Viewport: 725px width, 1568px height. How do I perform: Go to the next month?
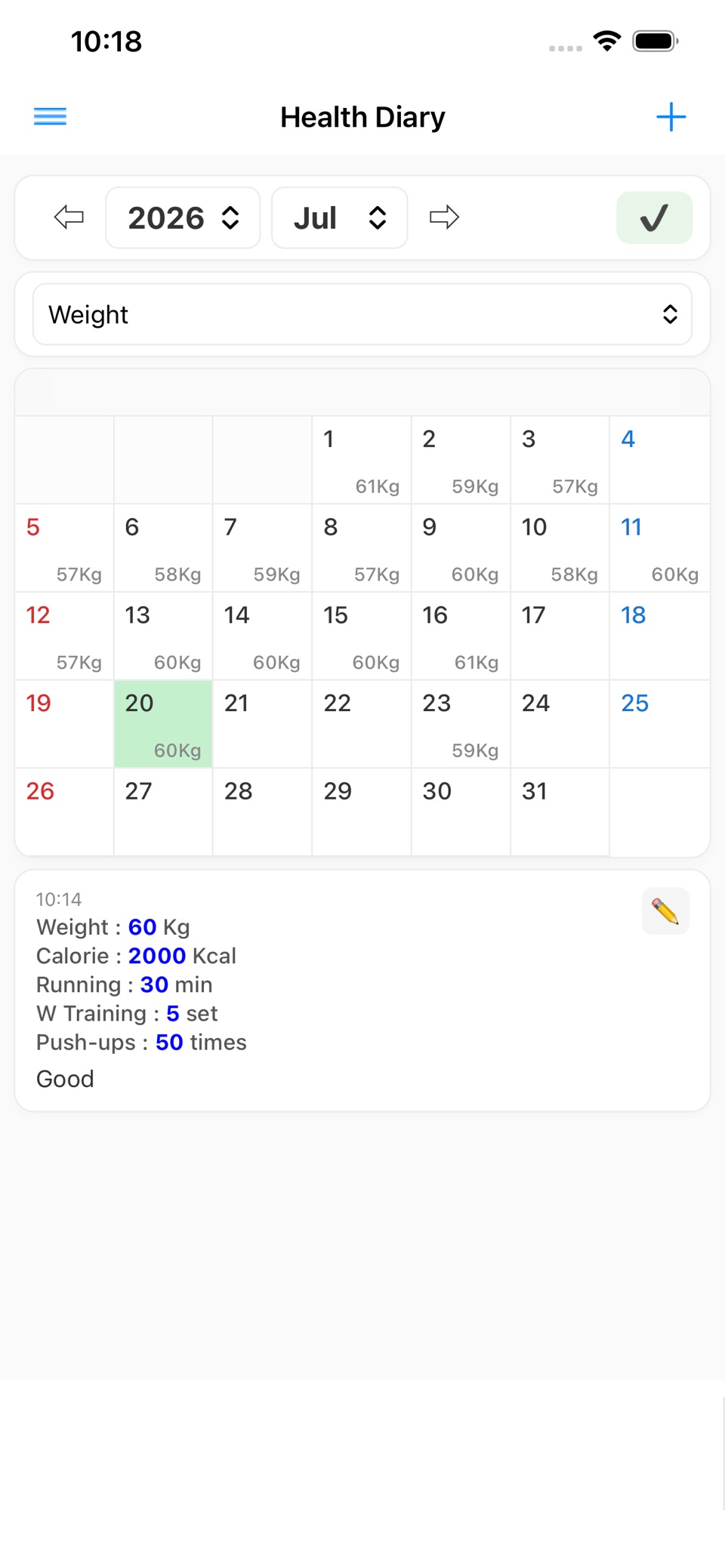pos(444,217)
